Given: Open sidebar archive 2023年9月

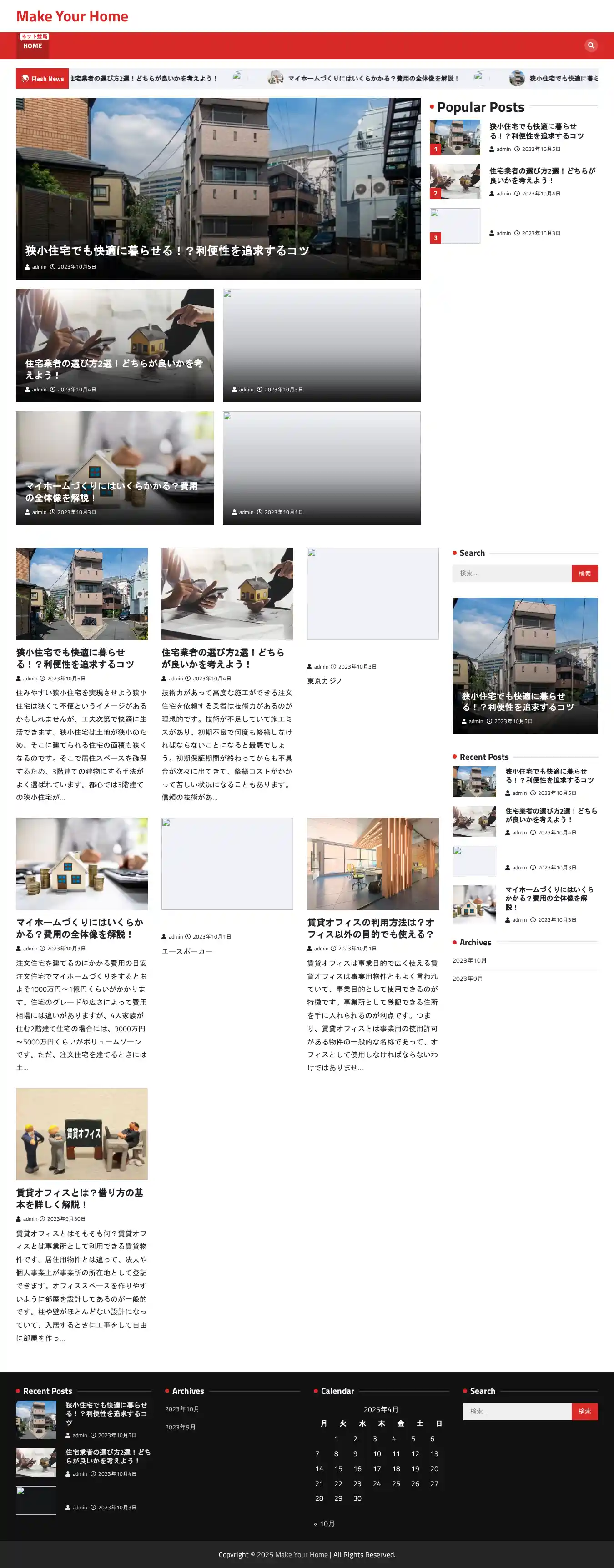Looking at the screenshot, I should [x=467, y=979].
